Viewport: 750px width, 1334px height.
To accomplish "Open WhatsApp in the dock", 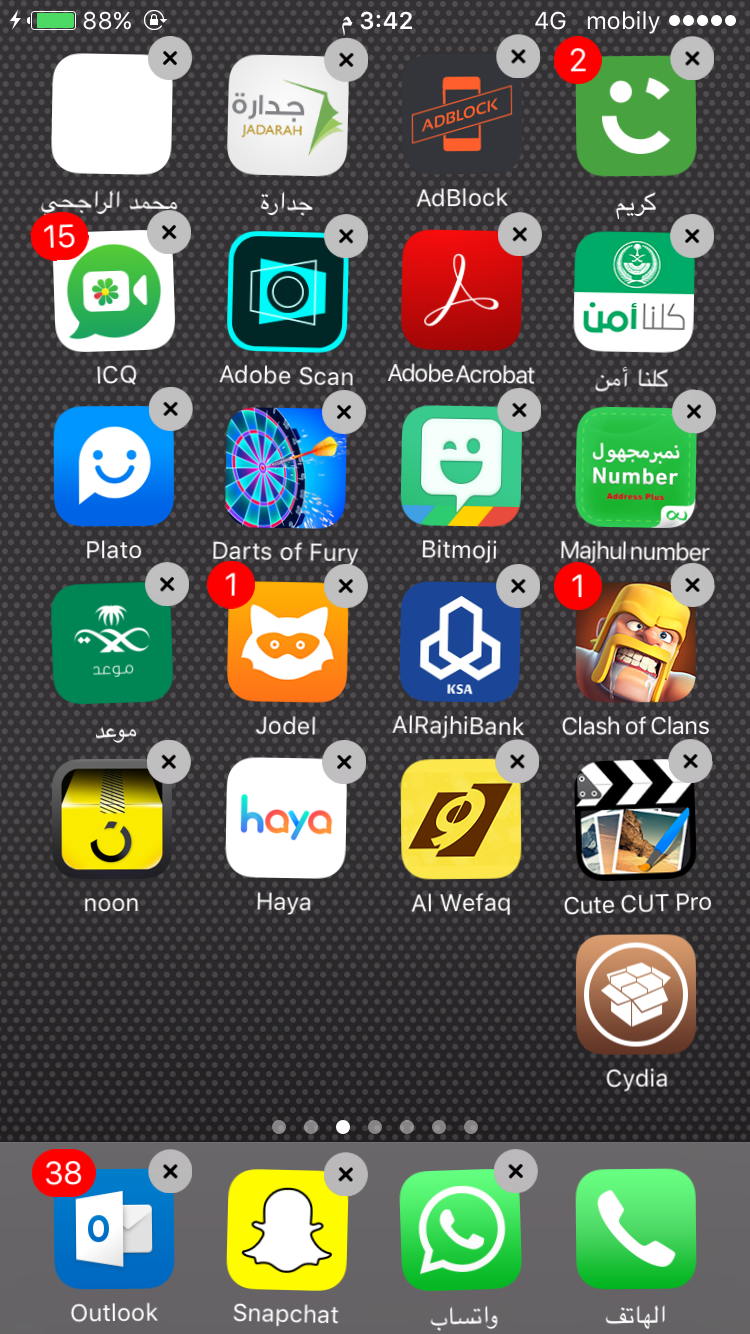I will (461, 1229).
